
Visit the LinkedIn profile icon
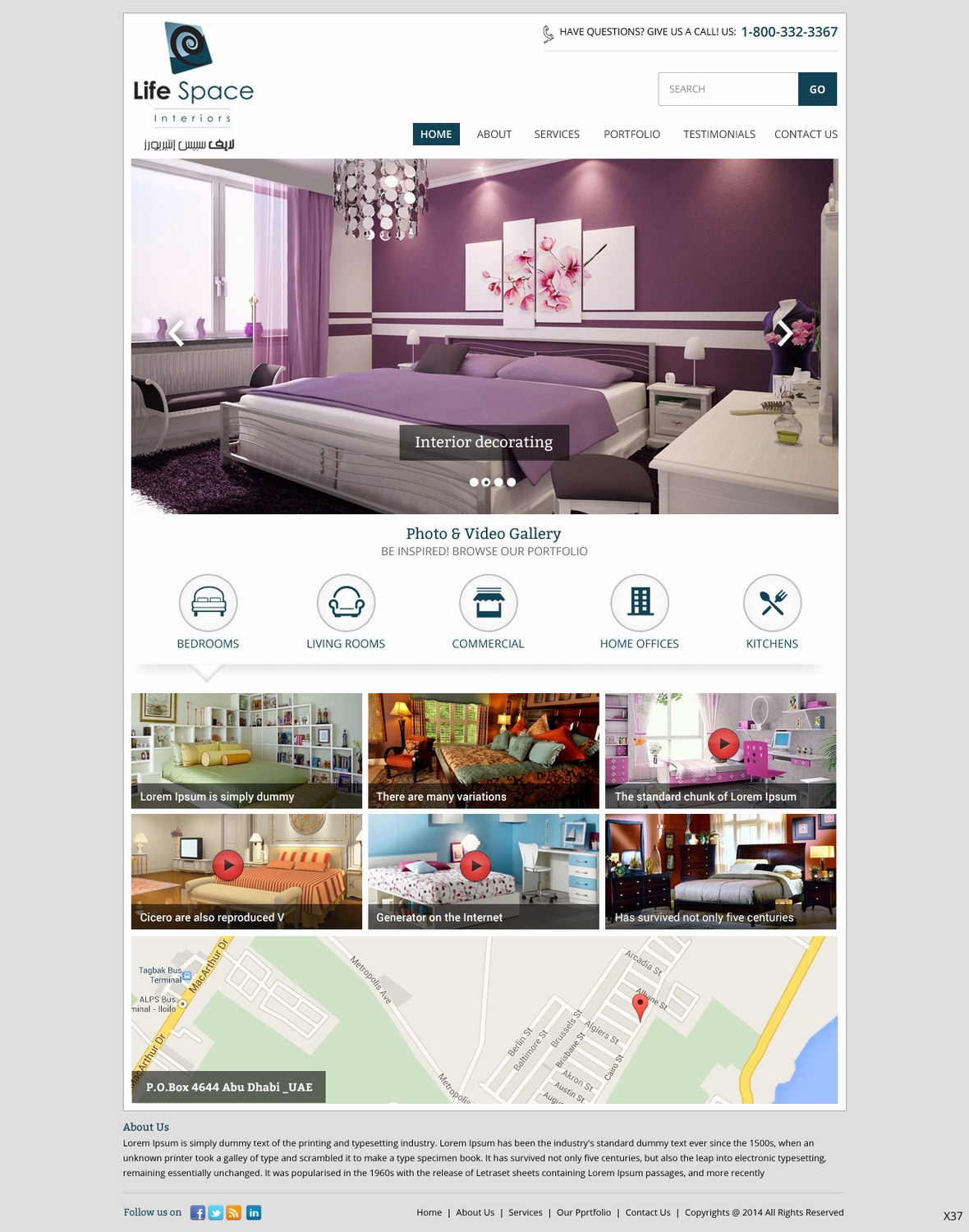(254, 1212)
